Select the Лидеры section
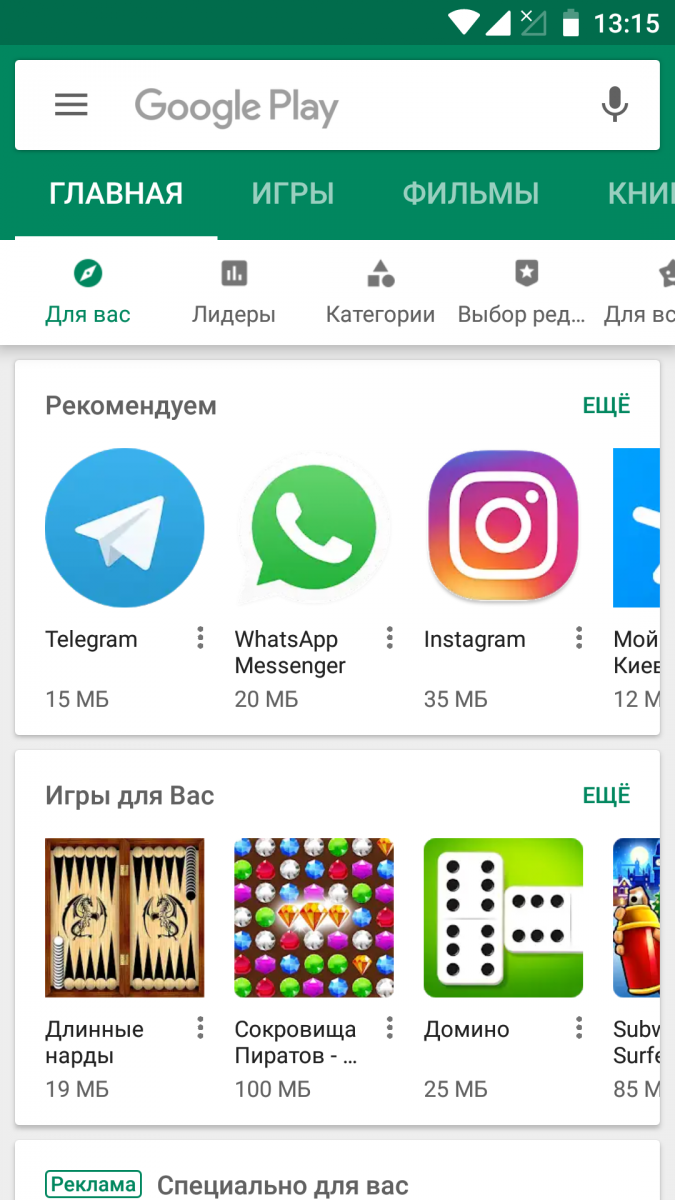 [234, 293]
